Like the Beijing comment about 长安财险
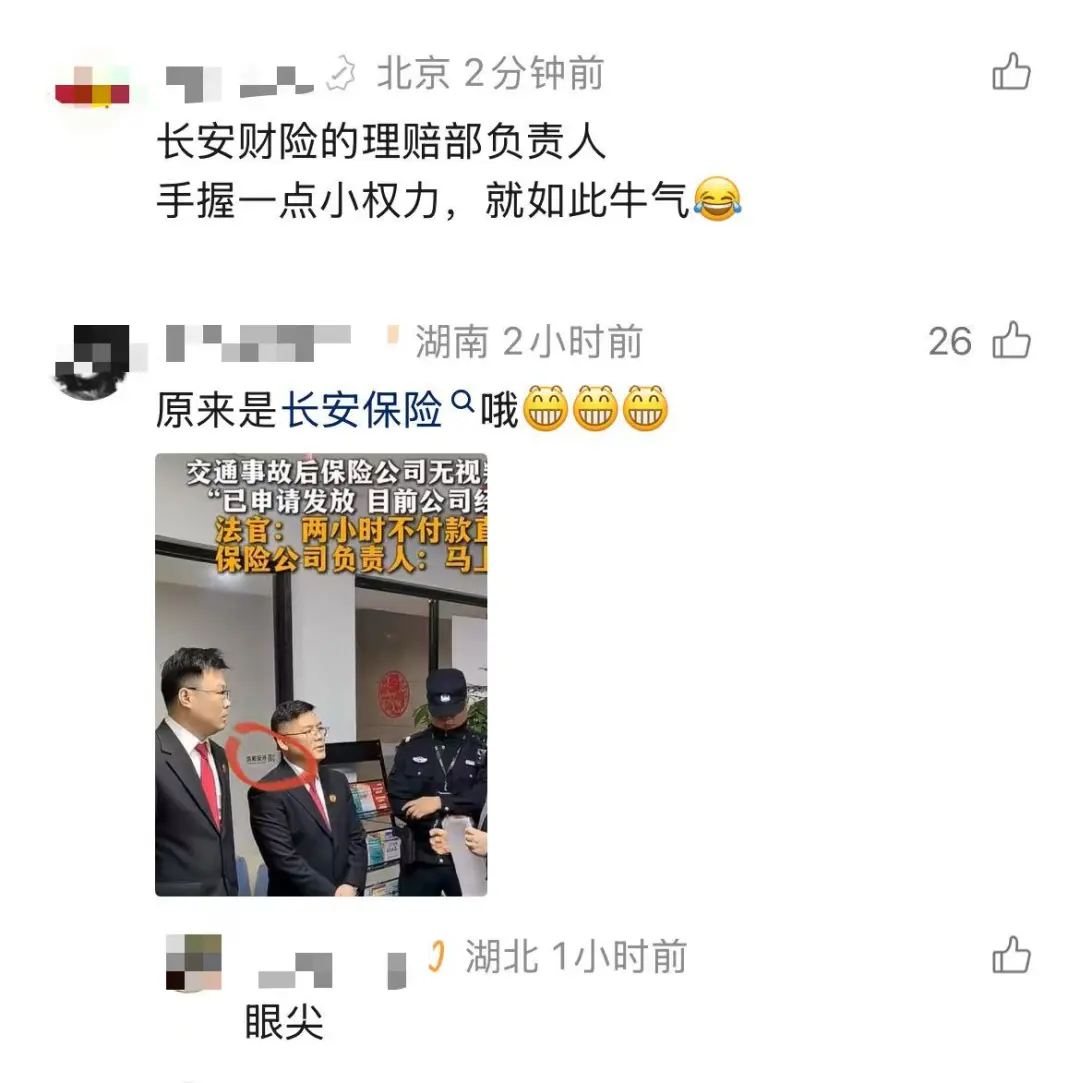 click(x=1011, y=73)
